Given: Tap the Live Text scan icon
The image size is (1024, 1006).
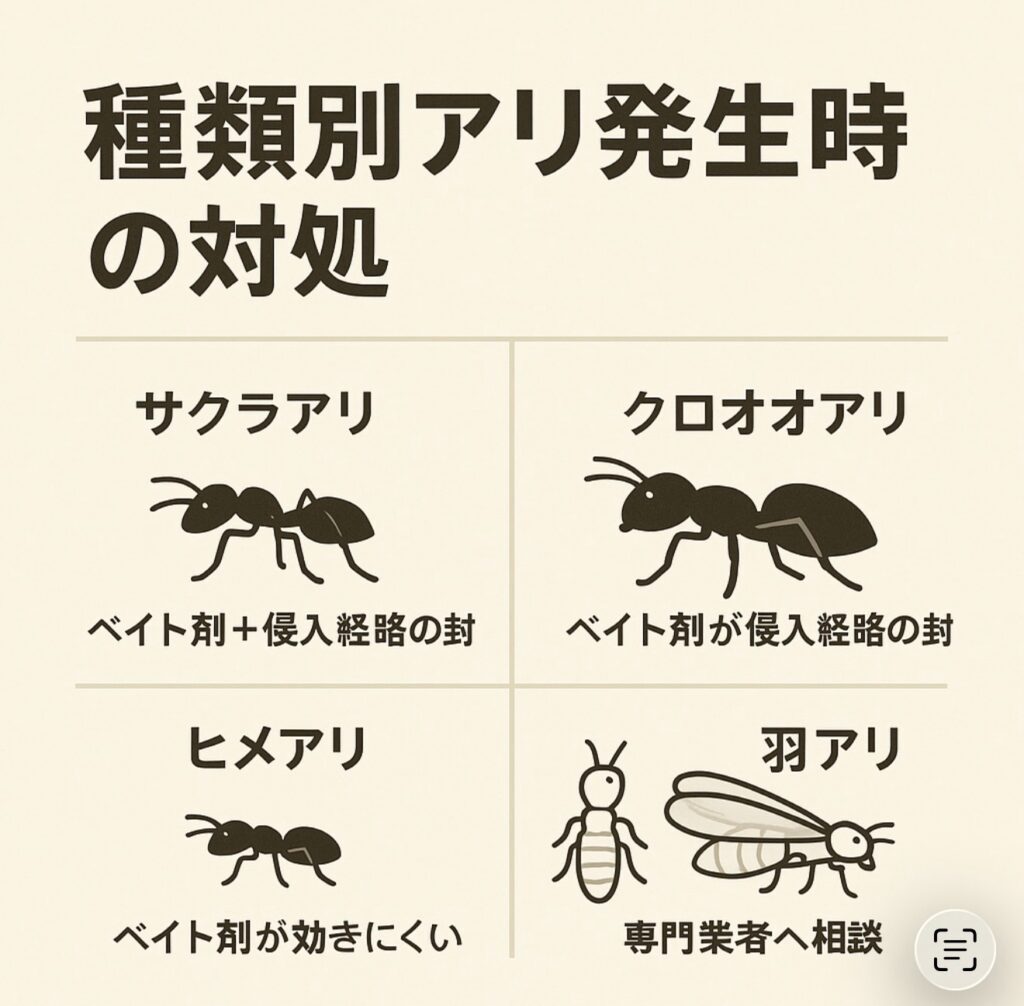Looking at the screenshot, I should (x=955, y=949).
